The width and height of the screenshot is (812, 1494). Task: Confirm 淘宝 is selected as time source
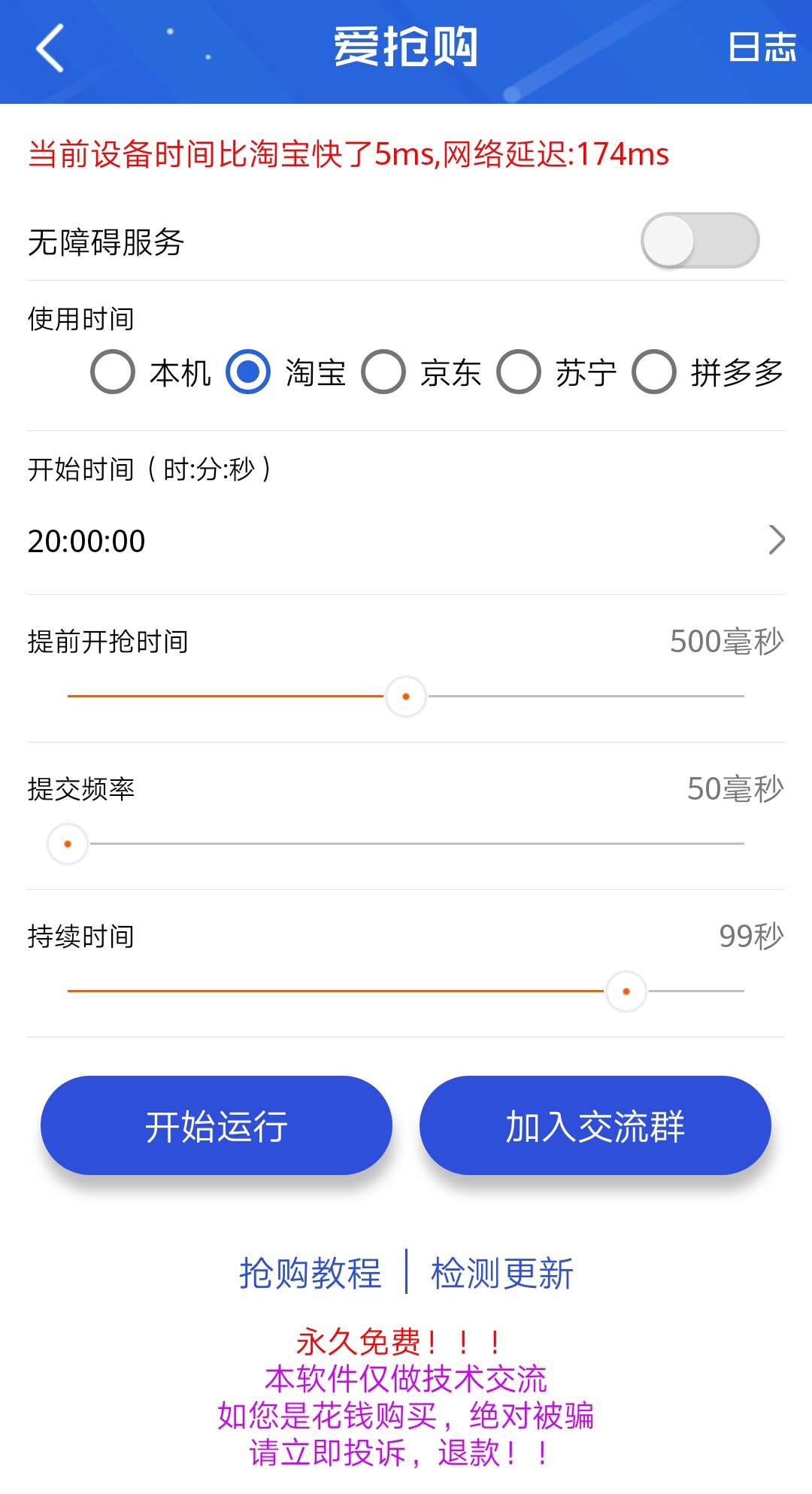[249, 372]
